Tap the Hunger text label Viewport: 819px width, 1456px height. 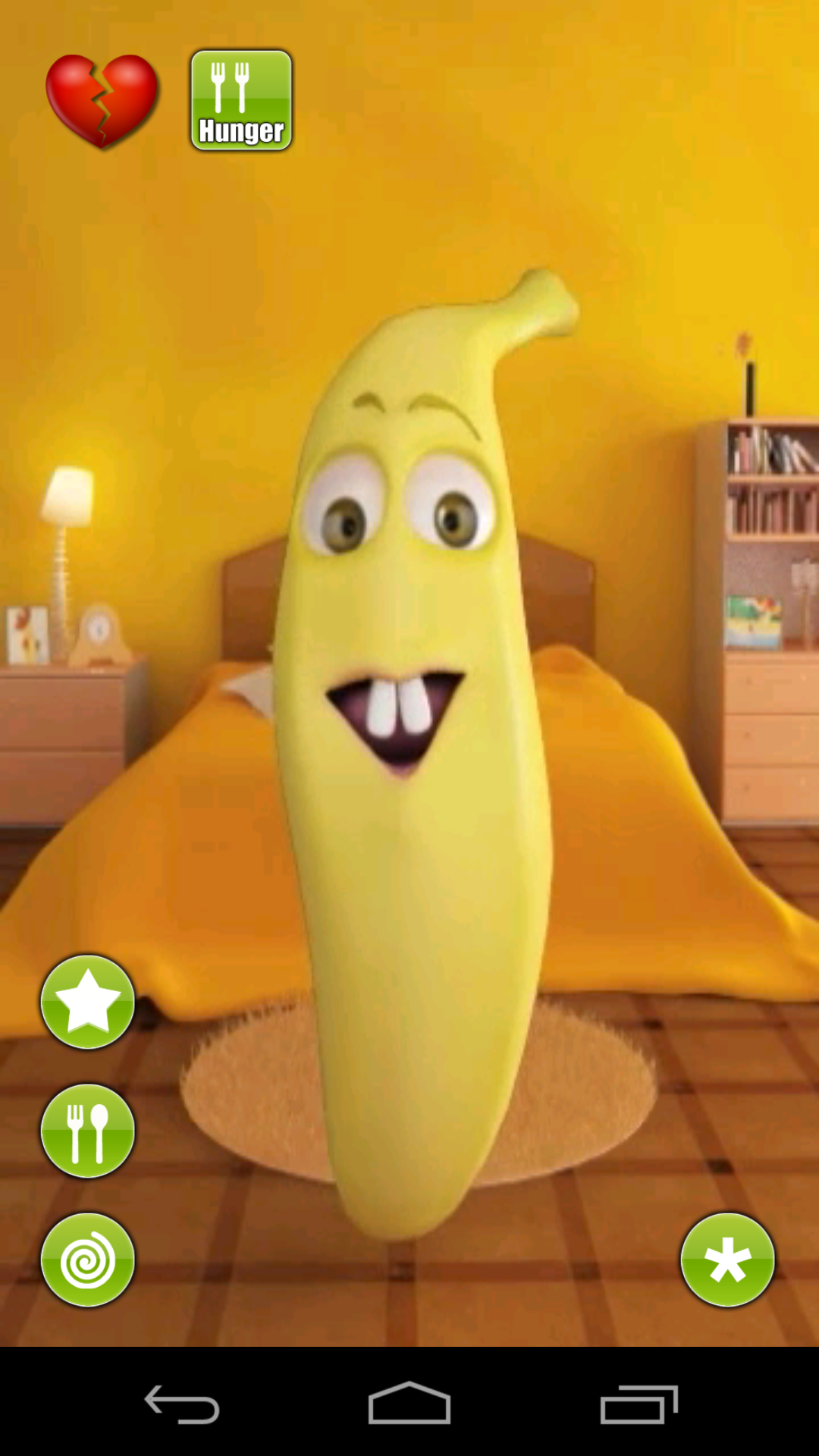tap(240, 130)
